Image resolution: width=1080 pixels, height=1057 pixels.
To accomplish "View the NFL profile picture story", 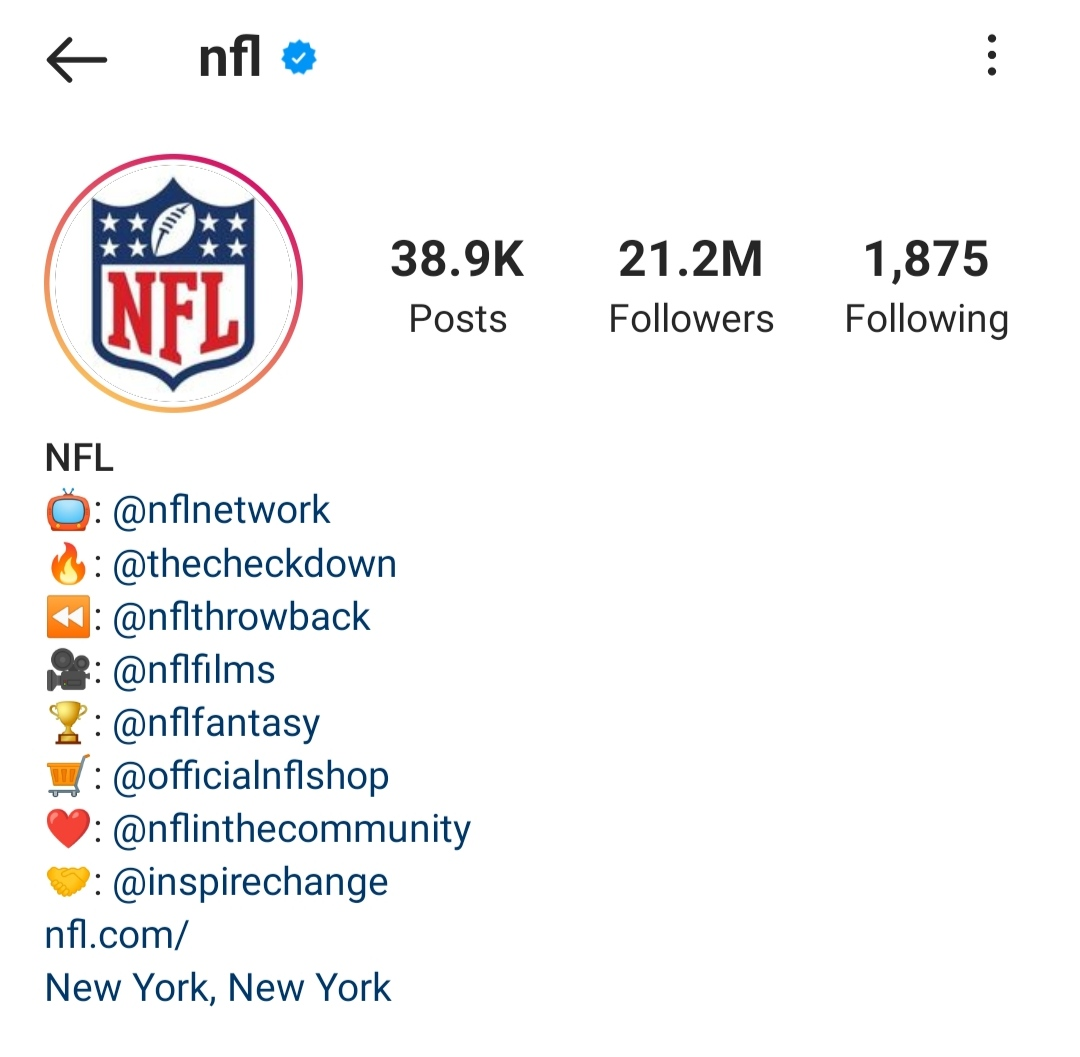I will [x=174, y=283].
